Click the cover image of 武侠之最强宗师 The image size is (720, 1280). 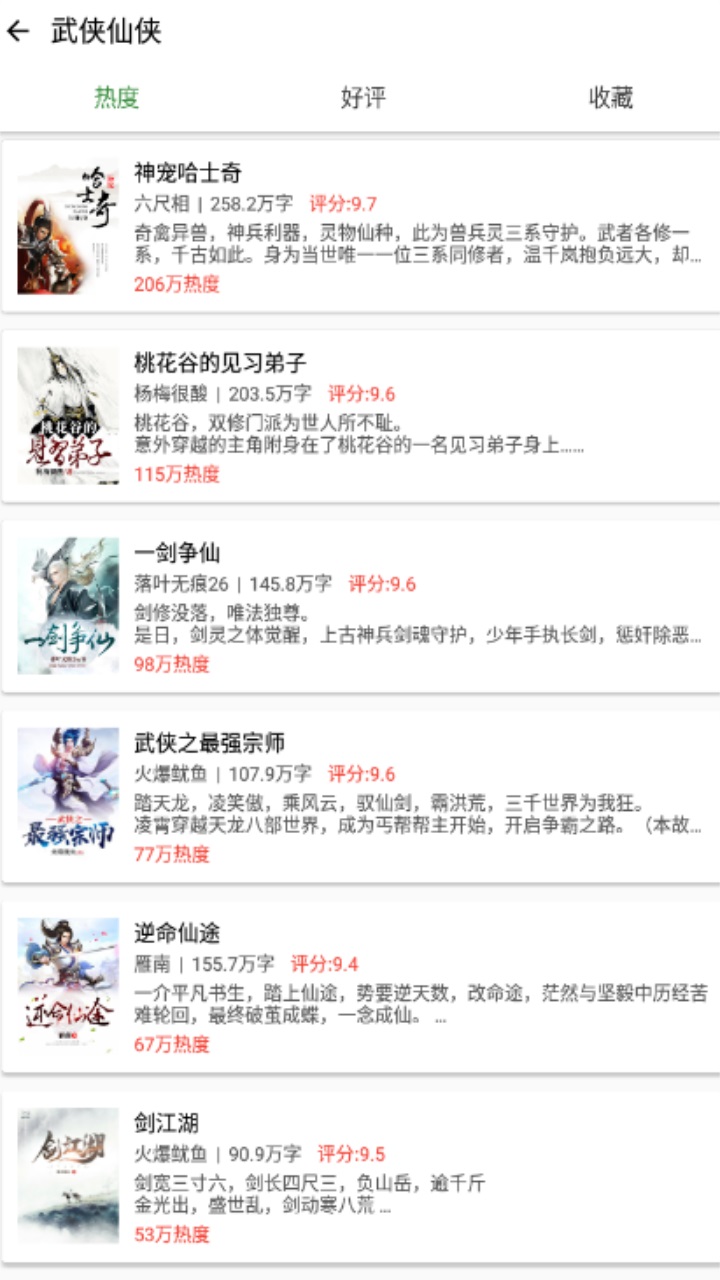[67, 790]
